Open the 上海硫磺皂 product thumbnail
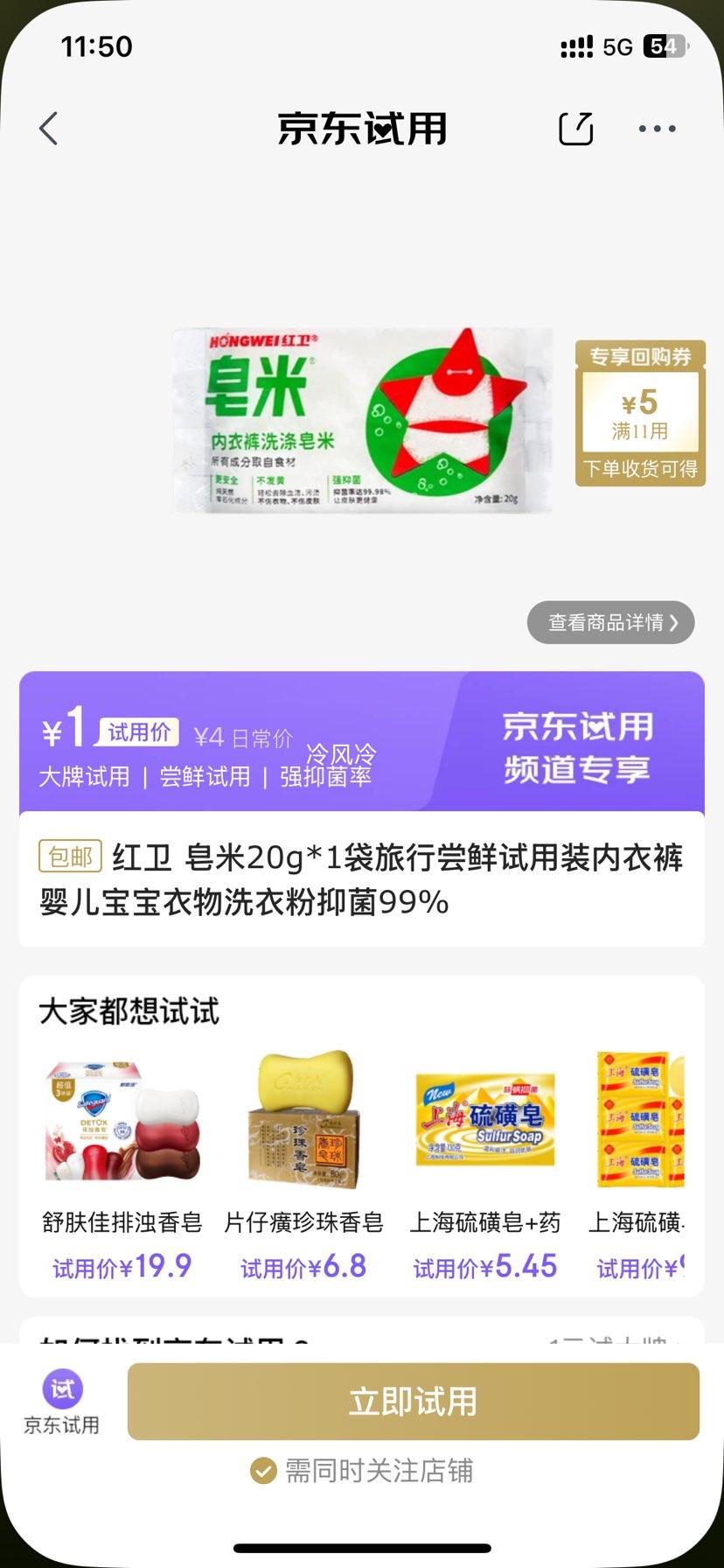 click(483, 1120)
